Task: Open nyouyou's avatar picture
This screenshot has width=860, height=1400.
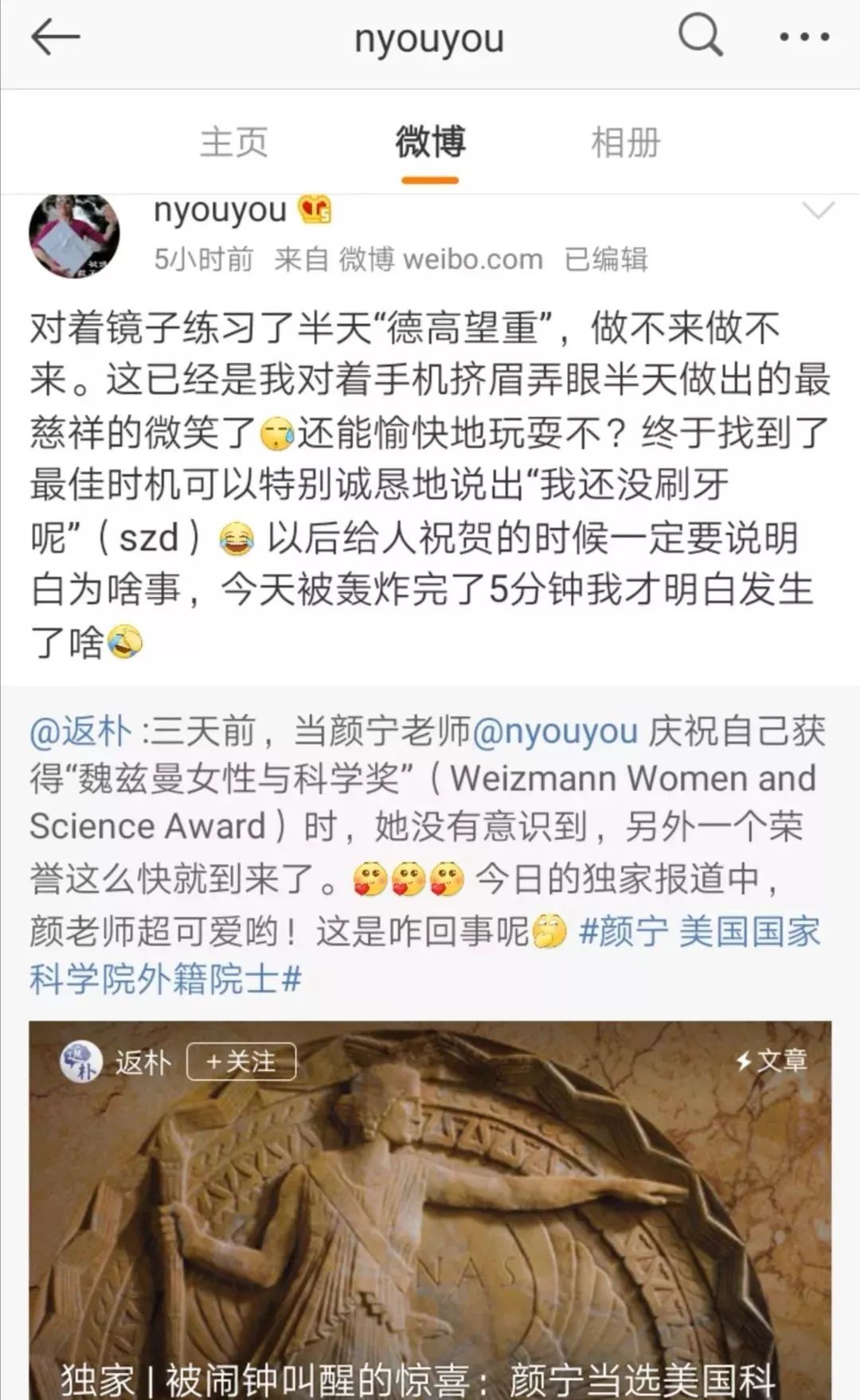Action: (74, 236)
